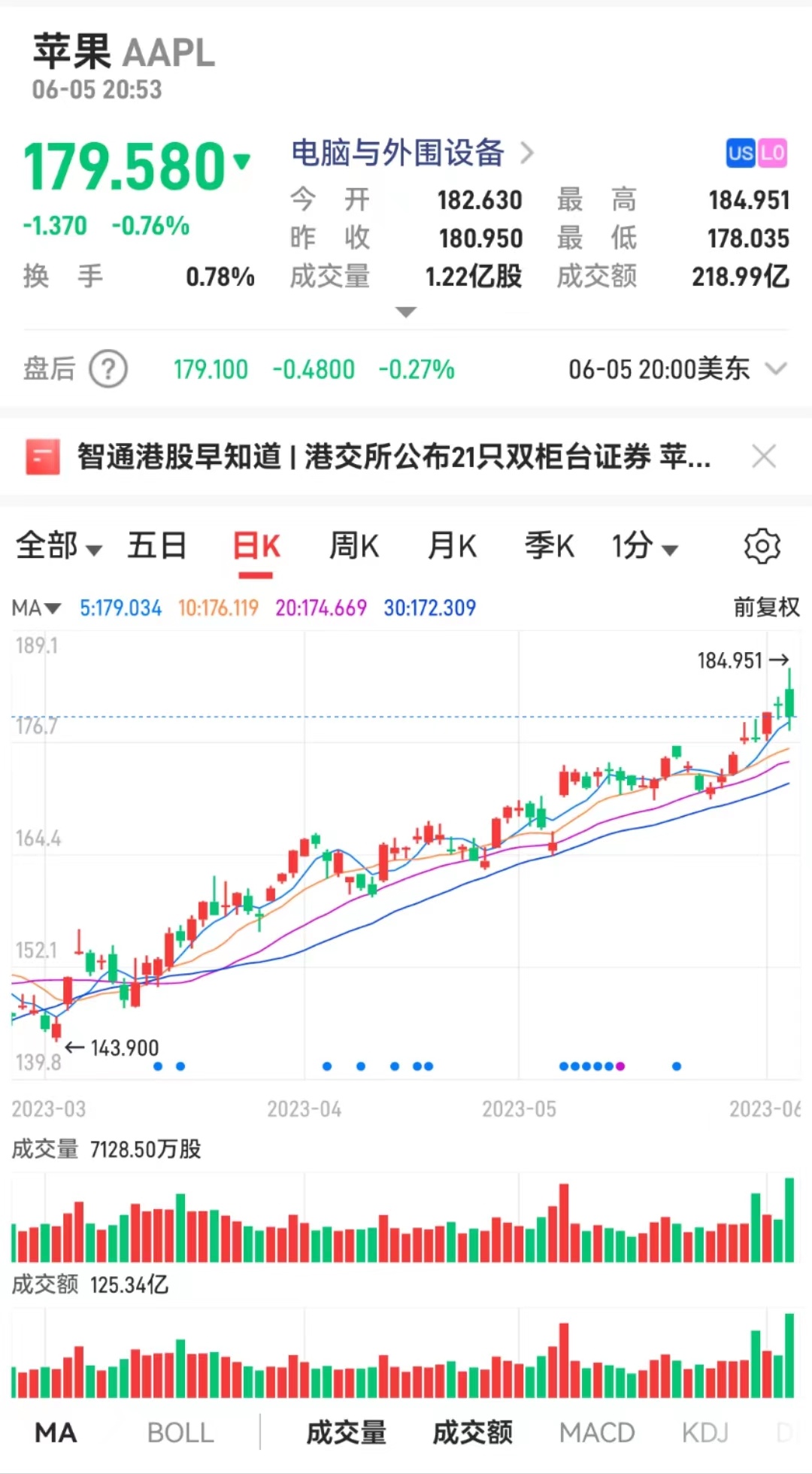The height and width of the screenshot is (1474, 812).
Task: Open chart settings gear
Action: 762,546
